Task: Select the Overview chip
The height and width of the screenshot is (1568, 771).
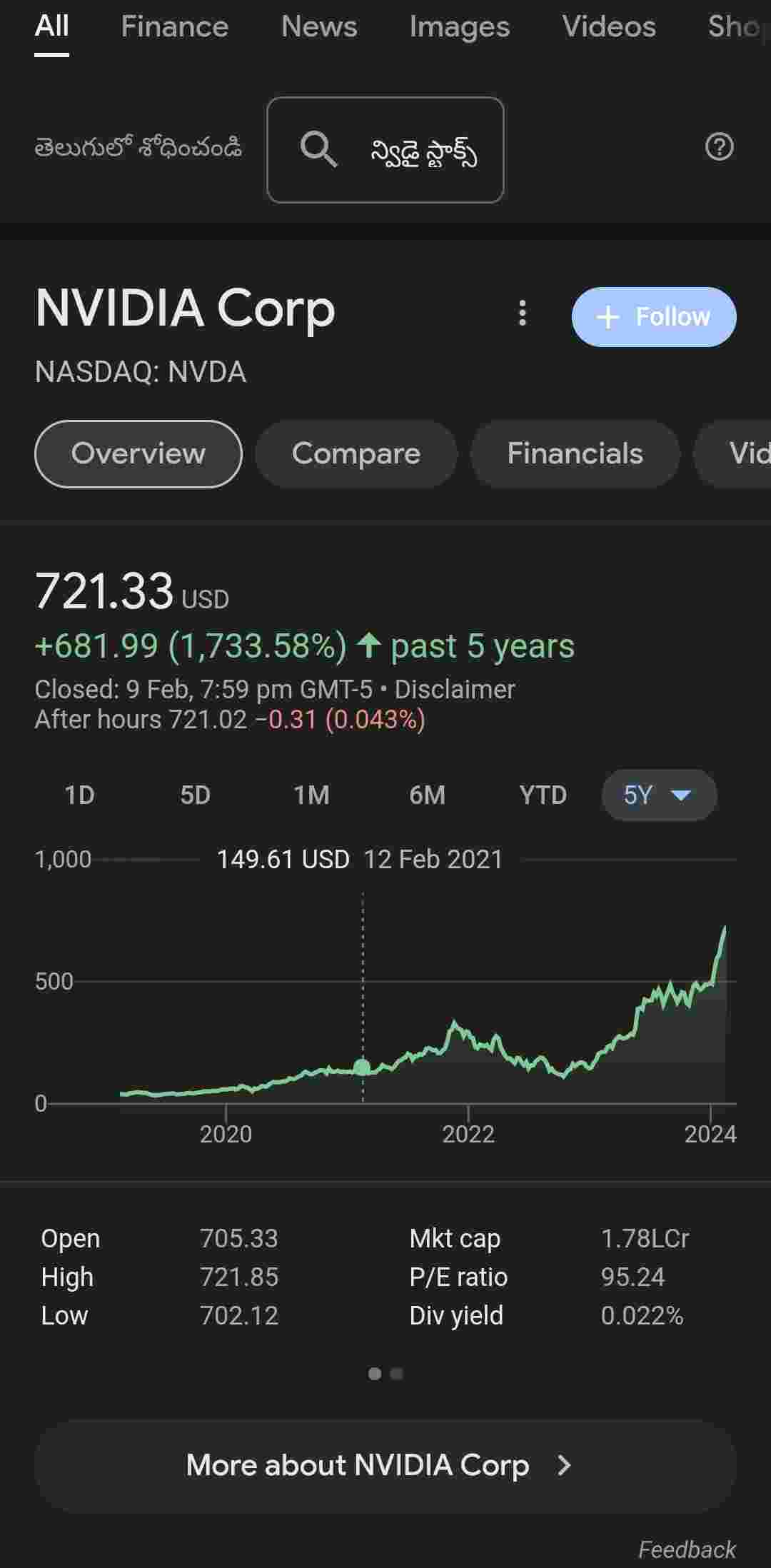Action: (x=138, y=454)
